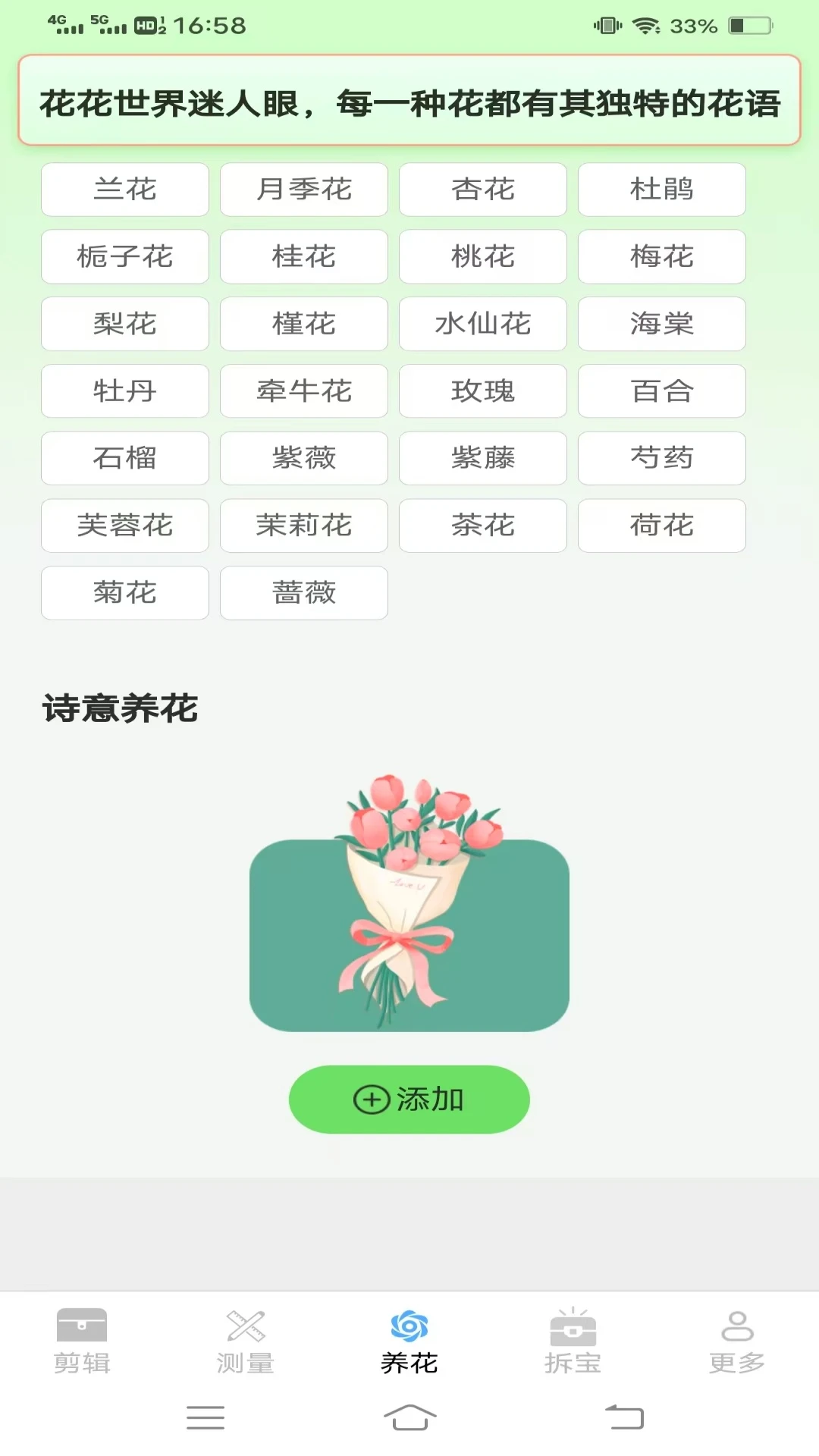Viewport: 819px width, 1456px height.
Task: Switch to the 更多 tab
Action: 736,1341
